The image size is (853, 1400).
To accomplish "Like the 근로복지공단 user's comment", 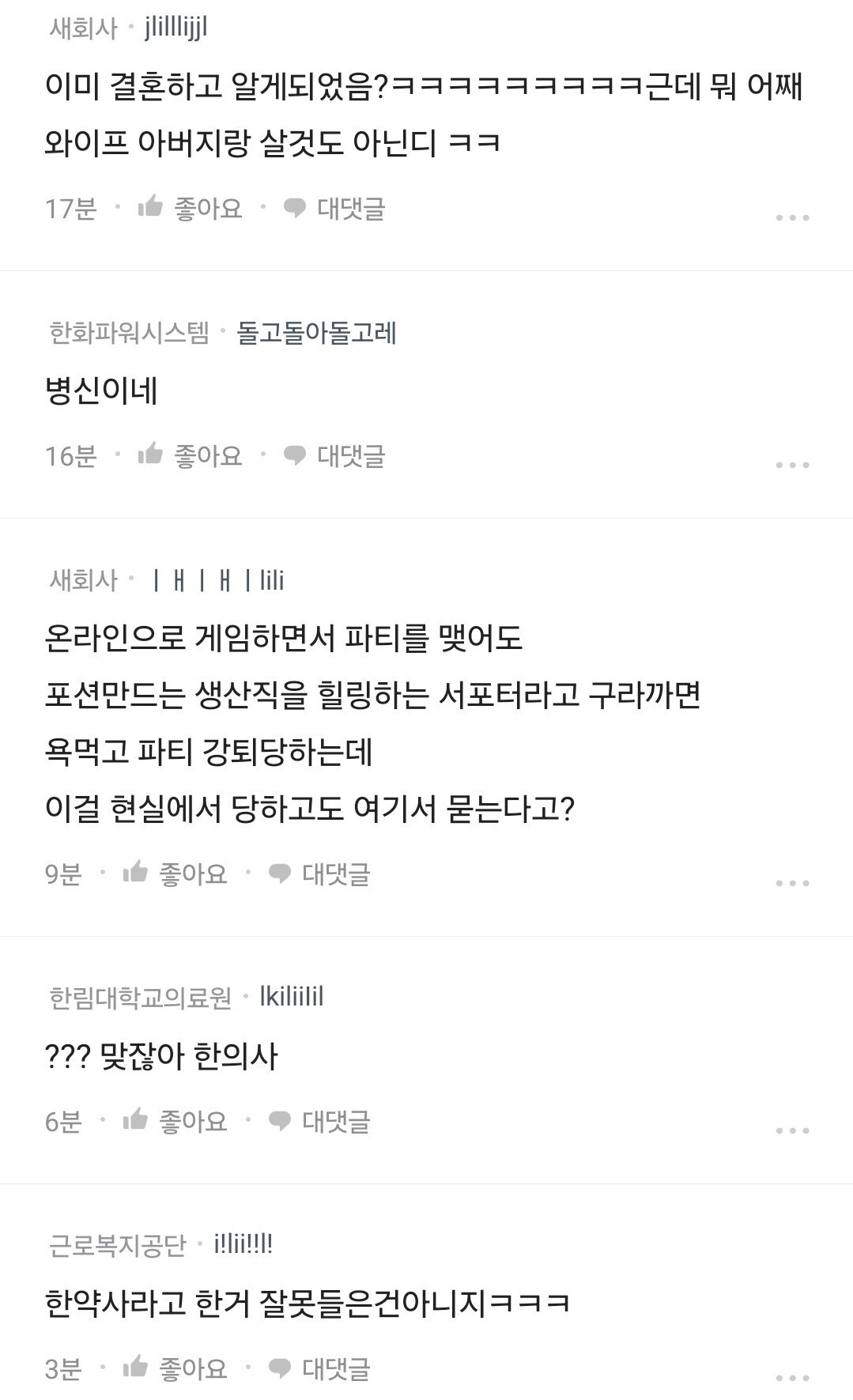I will point(175,1368).
